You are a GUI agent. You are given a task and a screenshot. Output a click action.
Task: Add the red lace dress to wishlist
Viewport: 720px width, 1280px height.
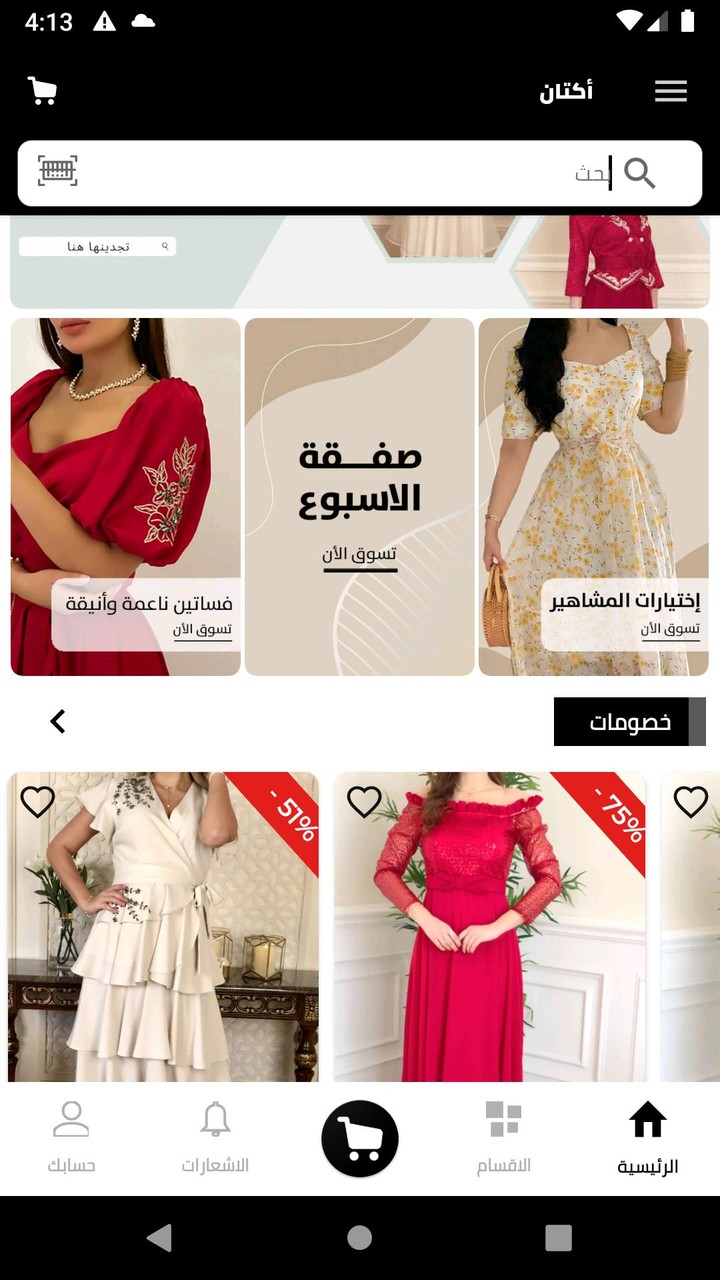(363, 801)
